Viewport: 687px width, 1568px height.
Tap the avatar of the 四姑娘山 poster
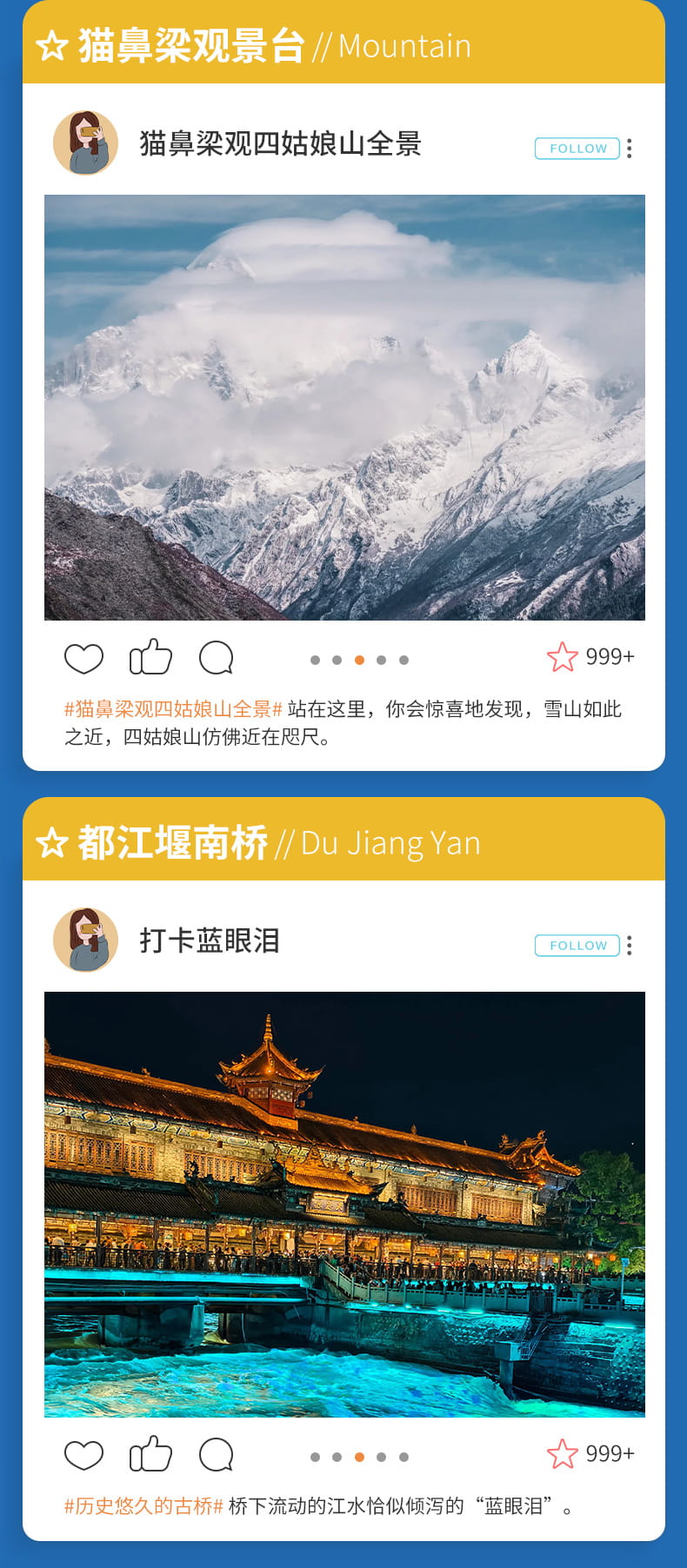point(85,143)
